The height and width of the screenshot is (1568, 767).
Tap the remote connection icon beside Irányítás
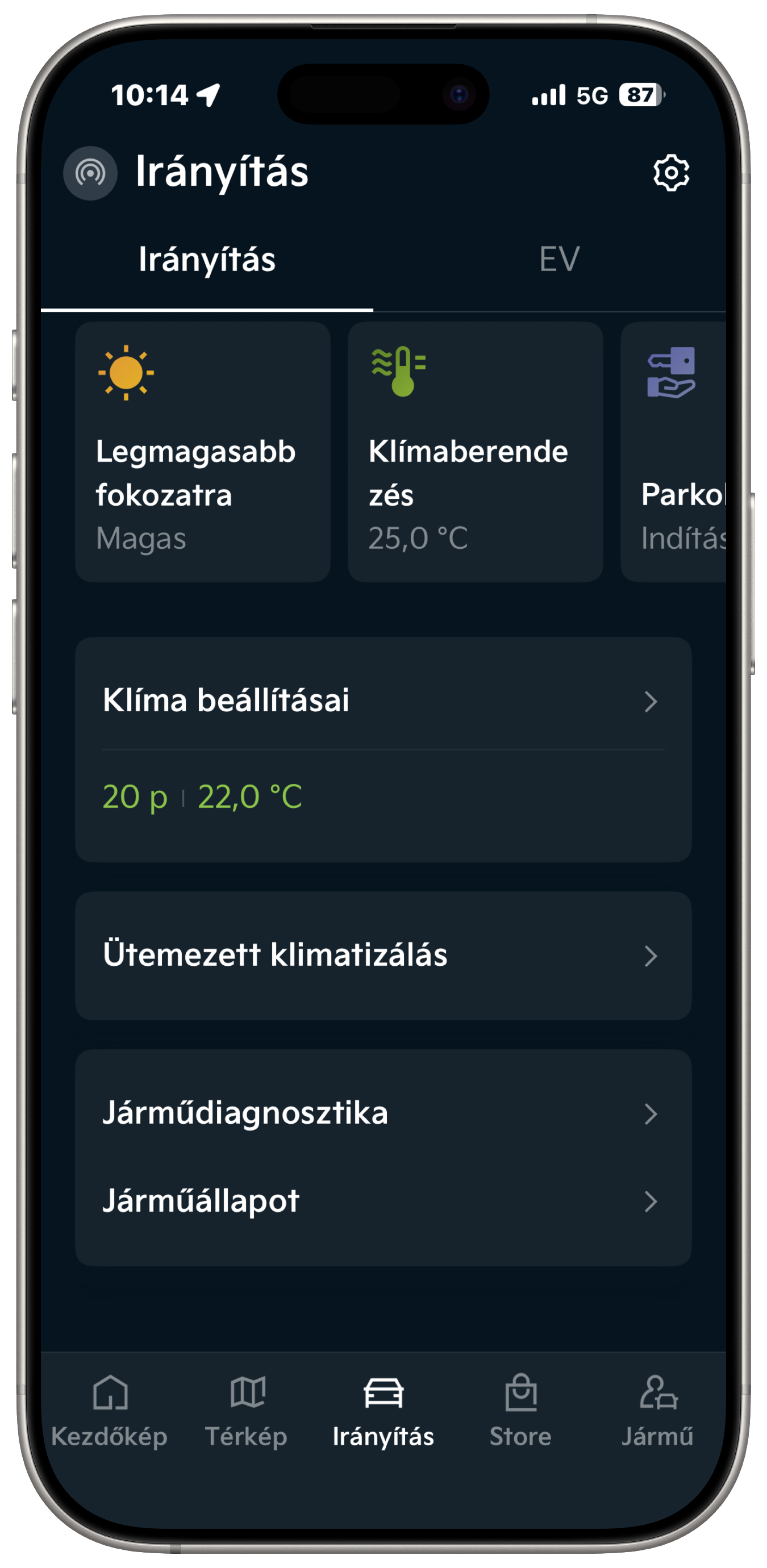pos(90,173)
